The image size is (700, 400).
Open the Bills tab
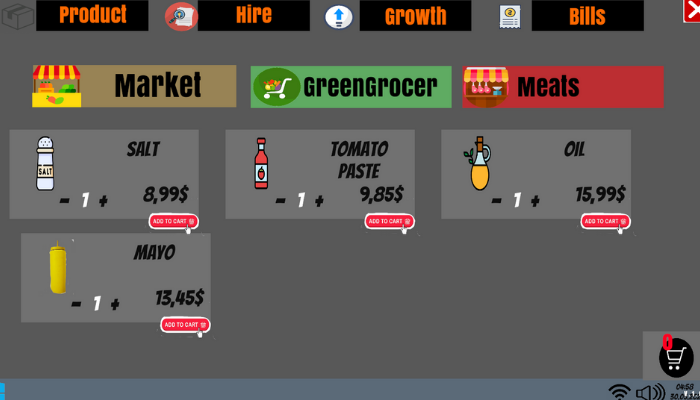(x=586, y=16)
